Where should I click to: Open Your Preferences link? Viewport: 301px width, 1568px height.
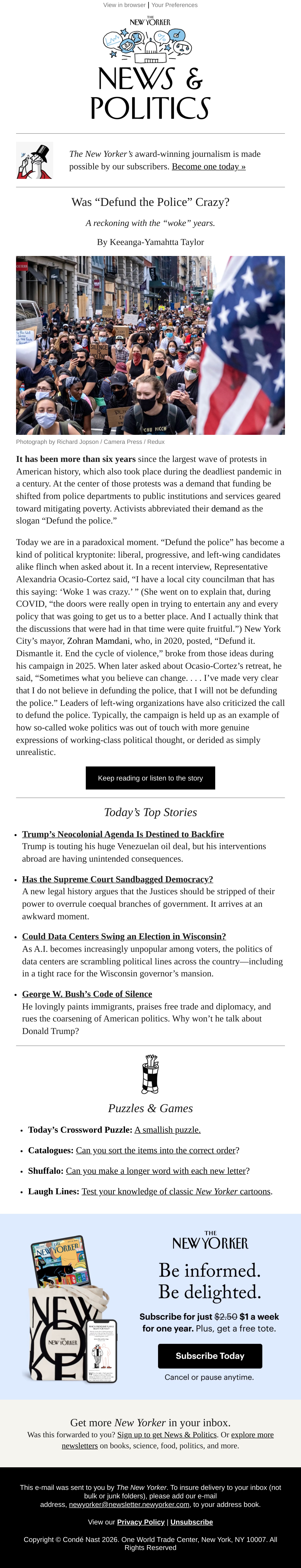click(x=174, y=5)
